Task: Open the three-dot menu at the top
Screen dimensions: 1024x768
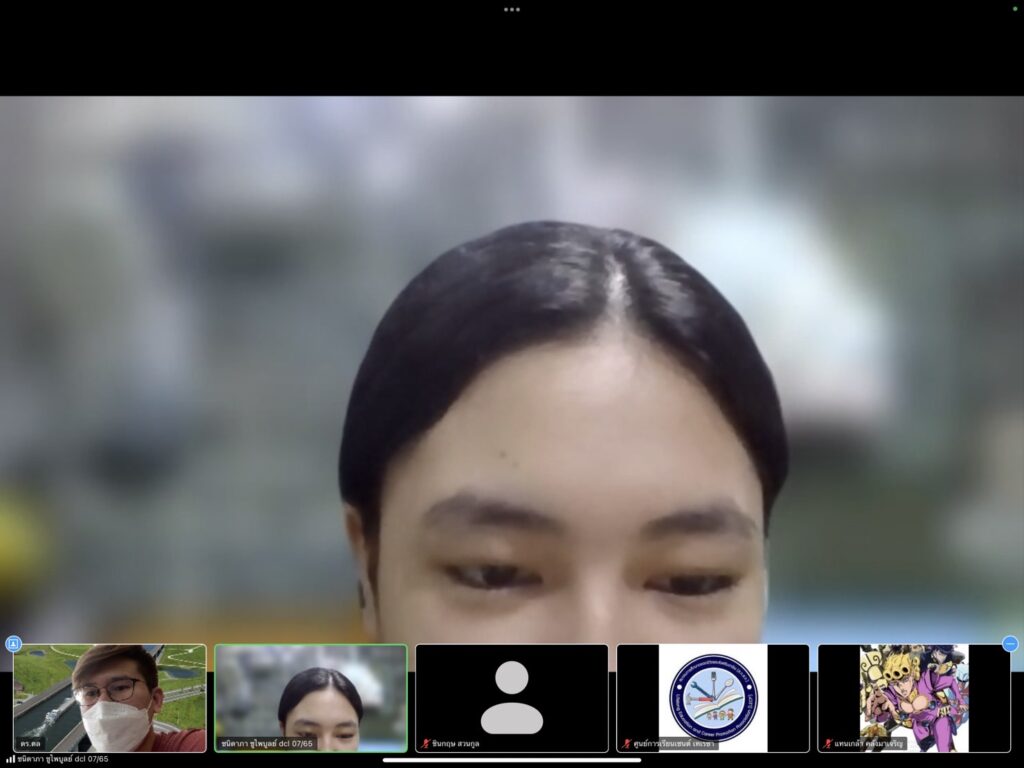Action: click(x=512, y=9)
